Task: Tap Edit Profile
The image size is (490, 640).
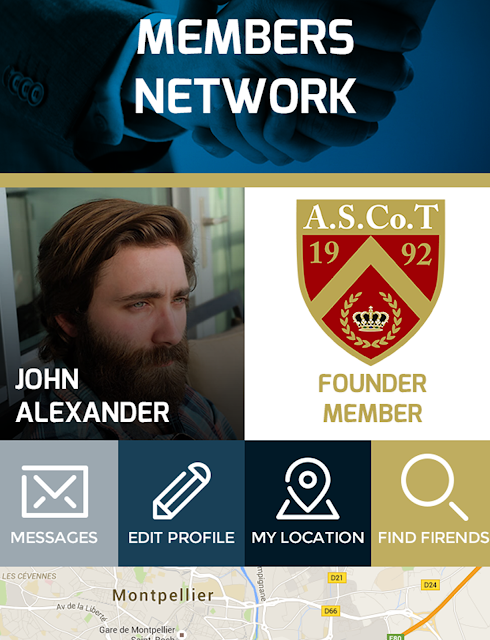Action: click(181, 503)
